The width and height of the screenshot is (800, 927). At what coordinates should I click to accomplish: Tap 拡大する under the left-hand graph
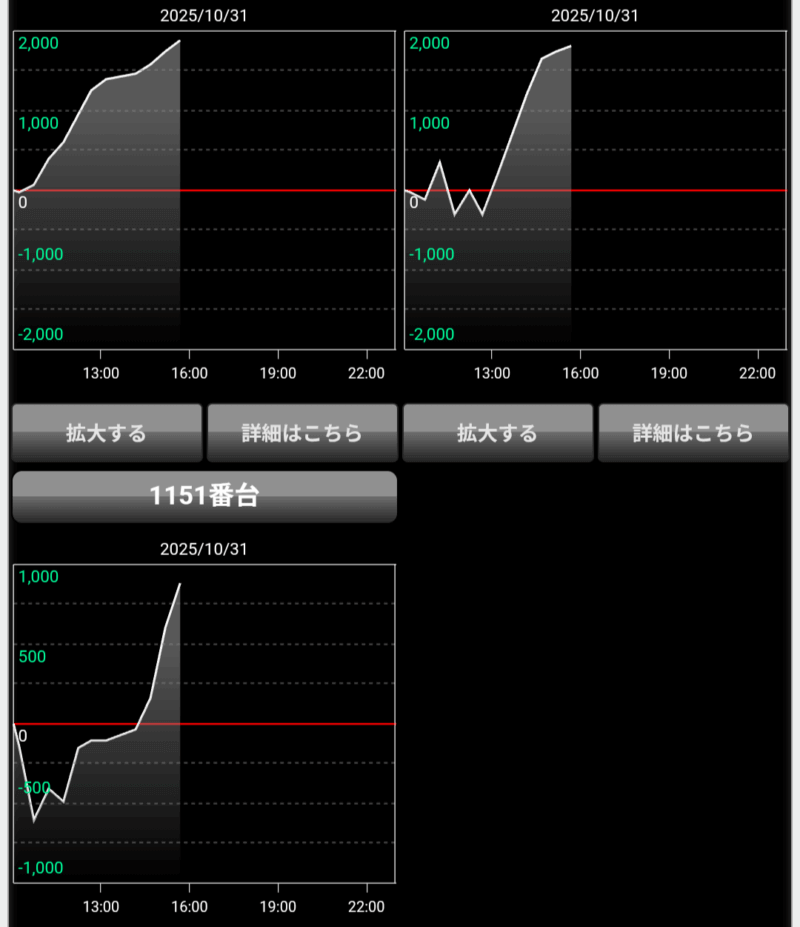107,433
